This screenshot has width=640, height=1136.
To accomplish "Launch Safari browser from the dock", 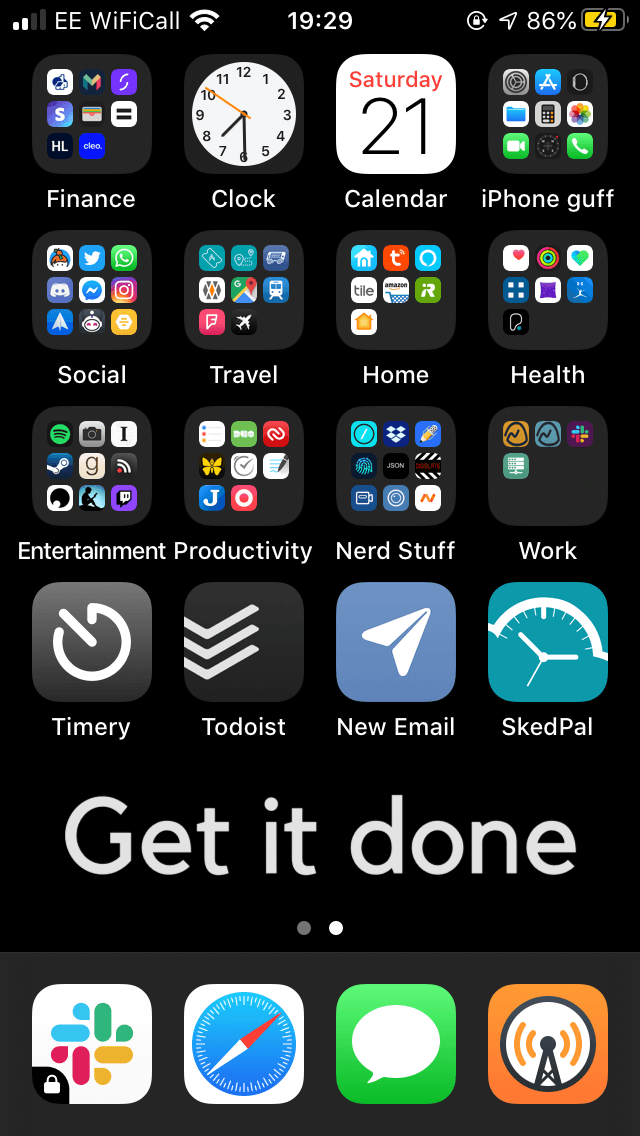I will [x=244, y=1044].
